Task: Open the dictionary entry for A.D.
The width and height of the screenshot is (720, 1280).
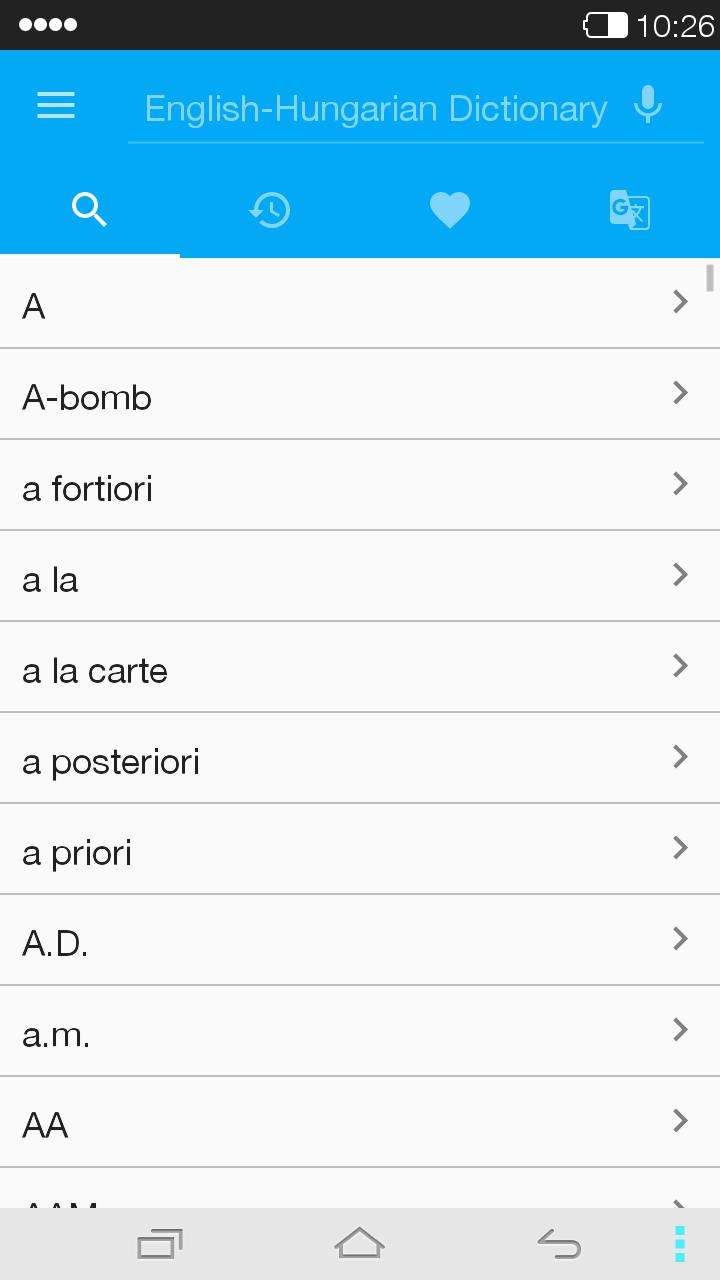Action: pyautogui.click(x=360, y=940)
